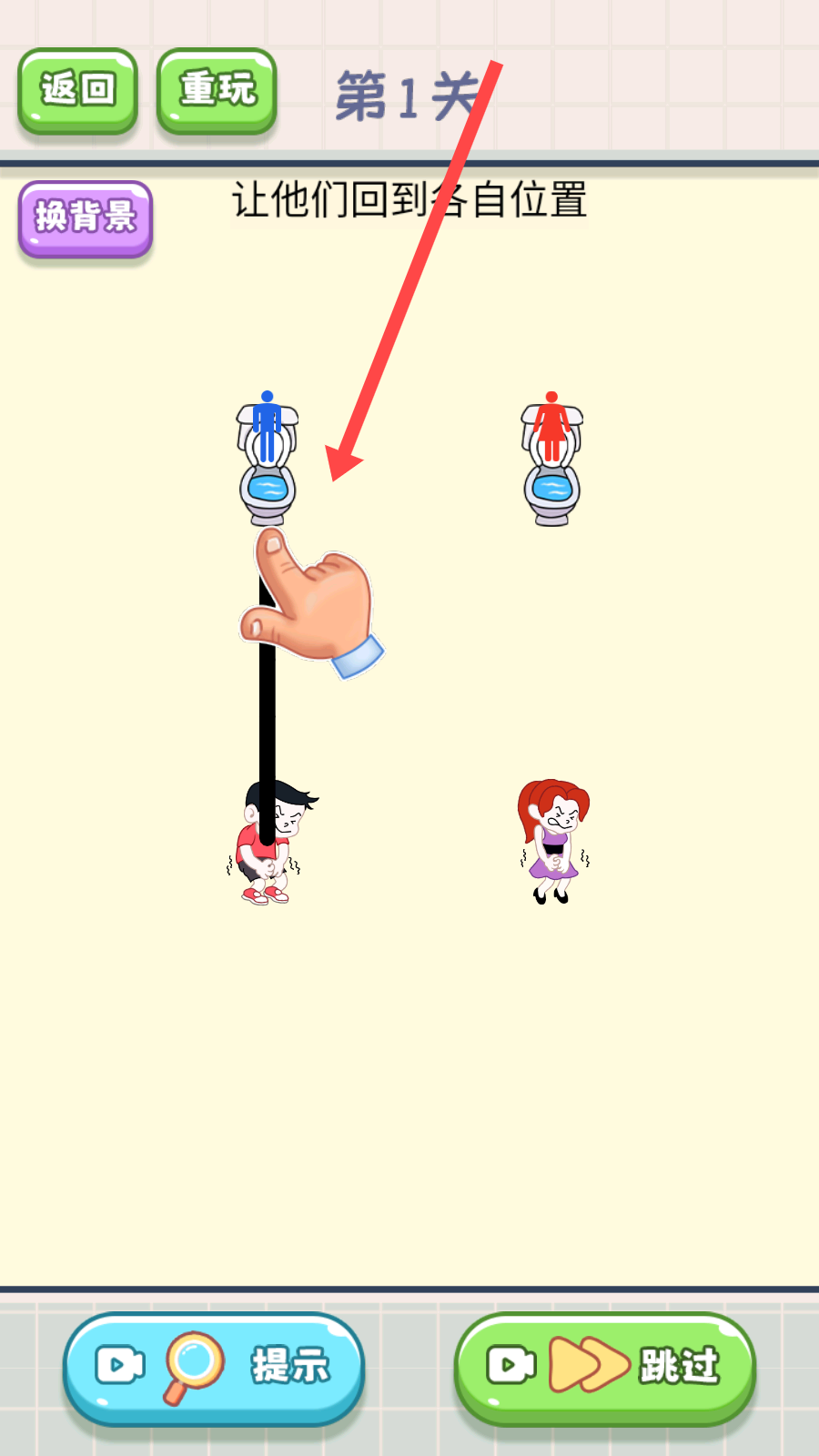Restart the level with 重玩
The width and height of the screenshot is (819, 1456).
tap(217, 90)
